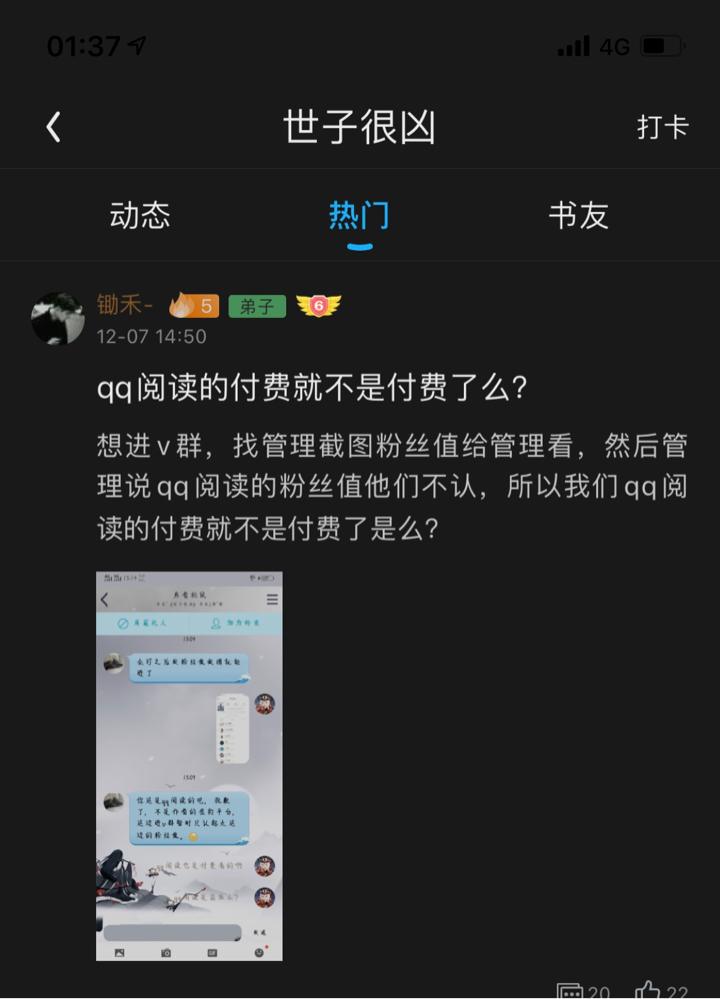Like 锄禾-'s post
The height and width of the screenshot is (999, 720).
pos(661,990)
